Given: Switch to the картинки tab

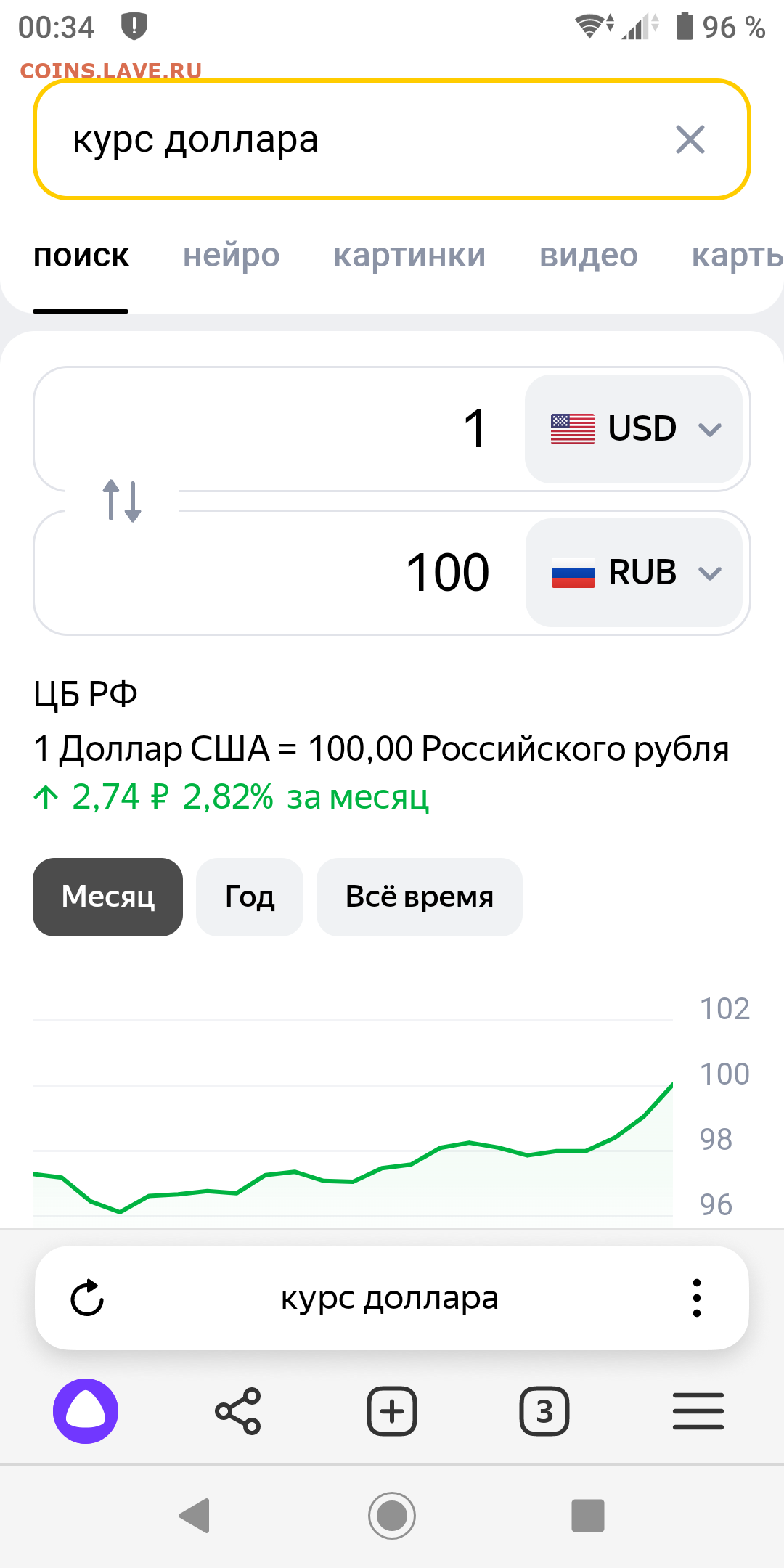Looking at the screenshot, I should point(409,256).
